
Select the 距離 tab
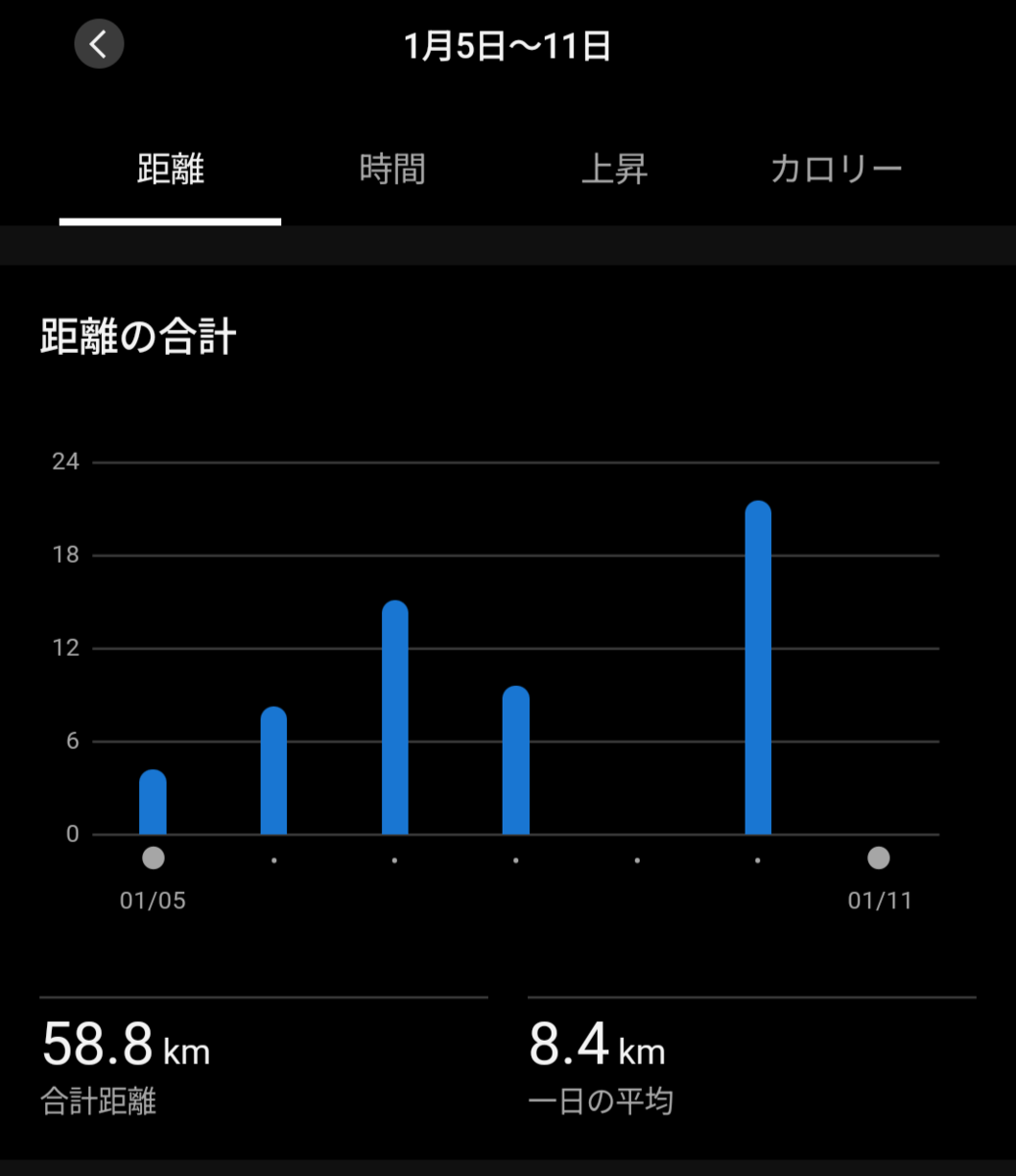[170, 171]
